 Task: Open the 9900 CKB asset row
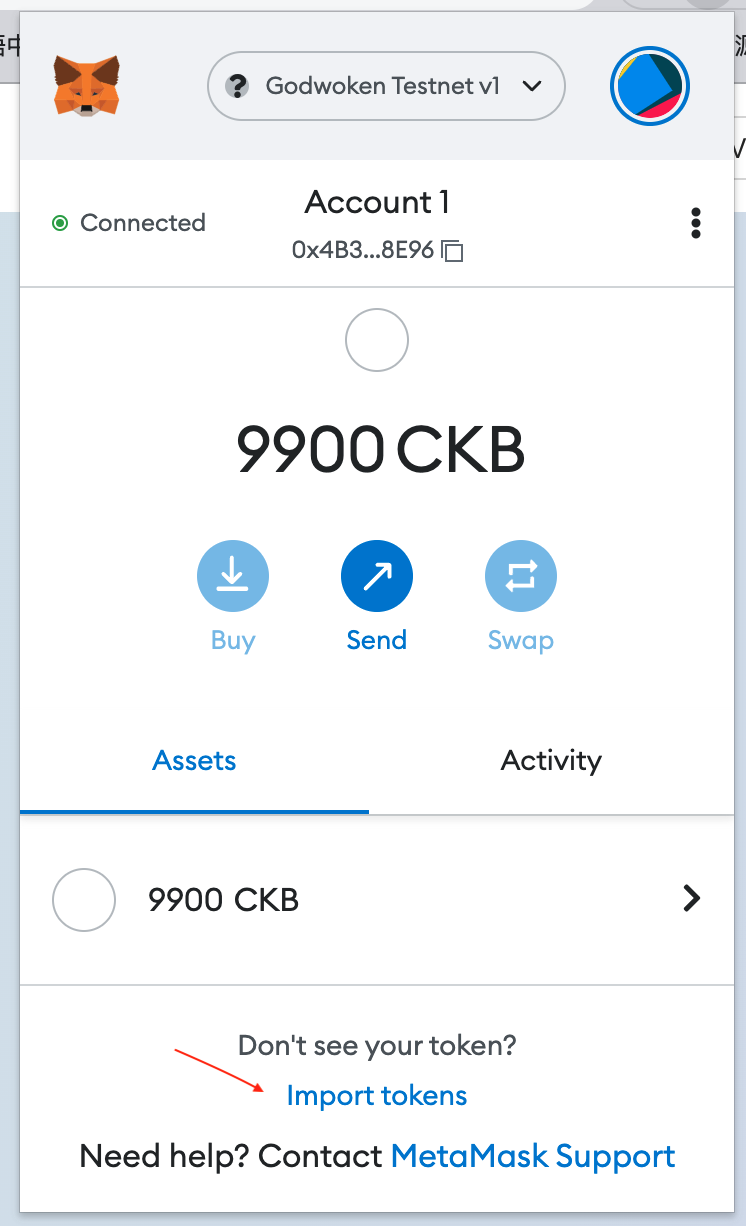(x=377, y=900)
